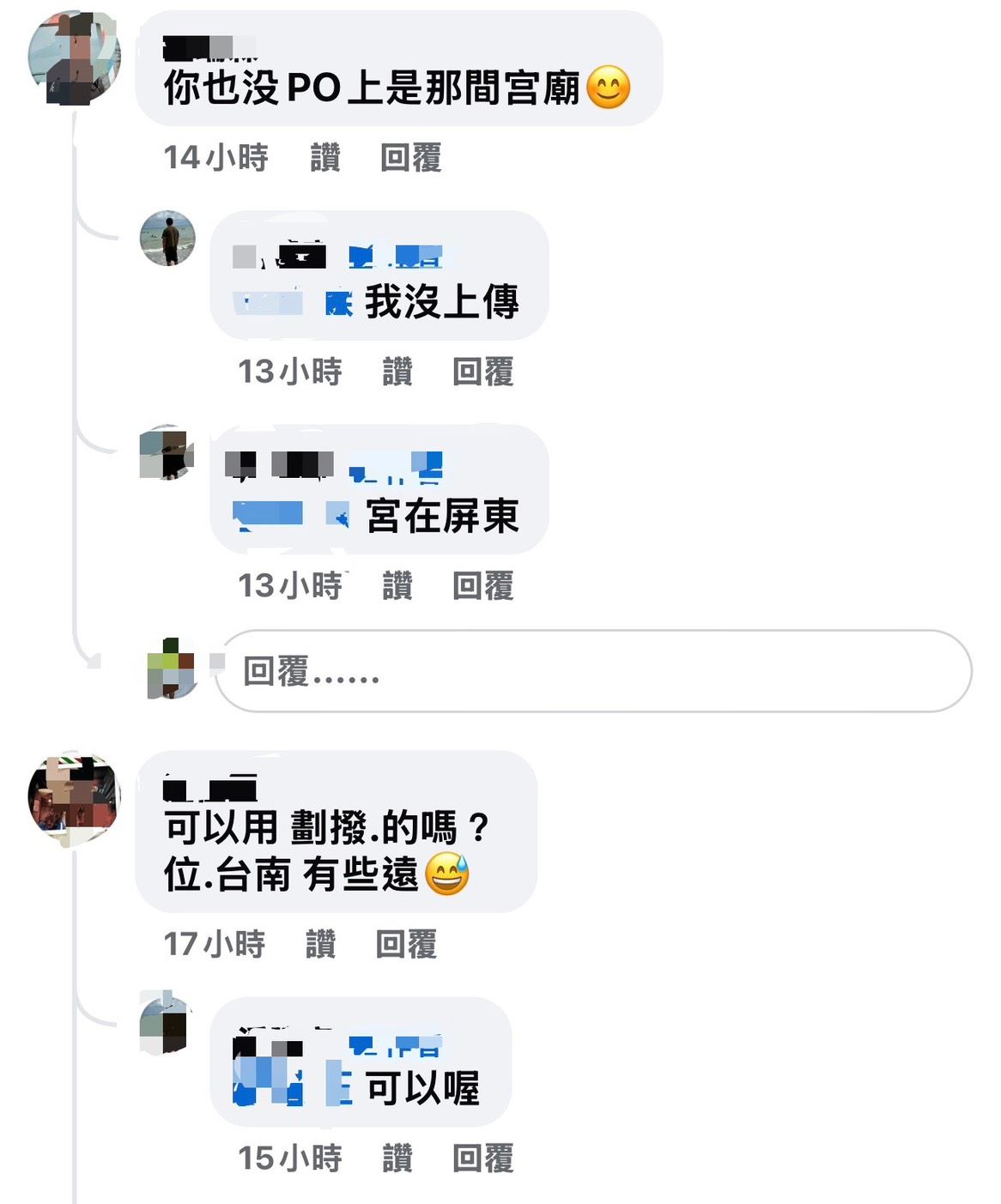Reply to the comment '你也没PO上是那間宮廟'
Viewport: 1001px width, 1204px height.
pyautogui.click(x=410, y=158)
